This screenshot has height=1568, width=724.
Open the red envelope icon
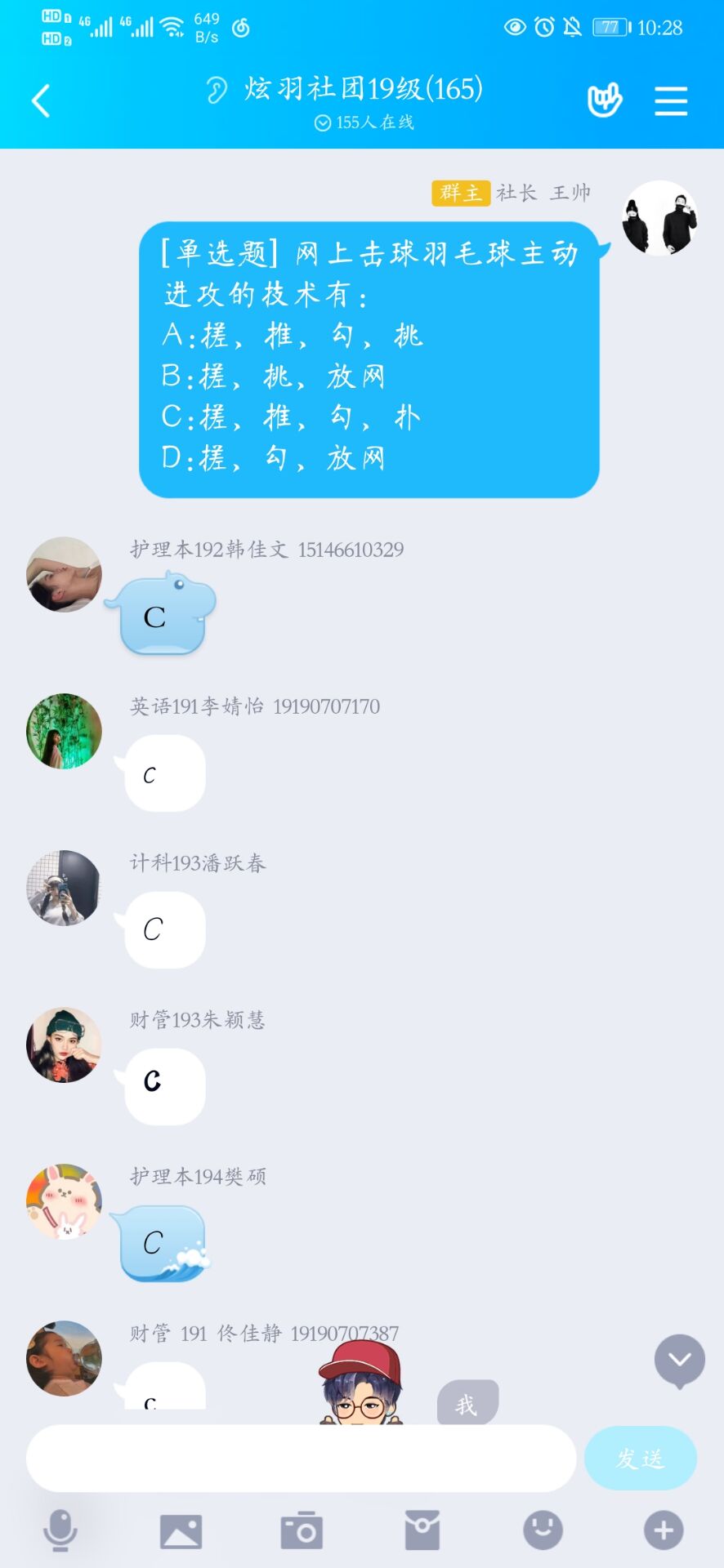422,1530
